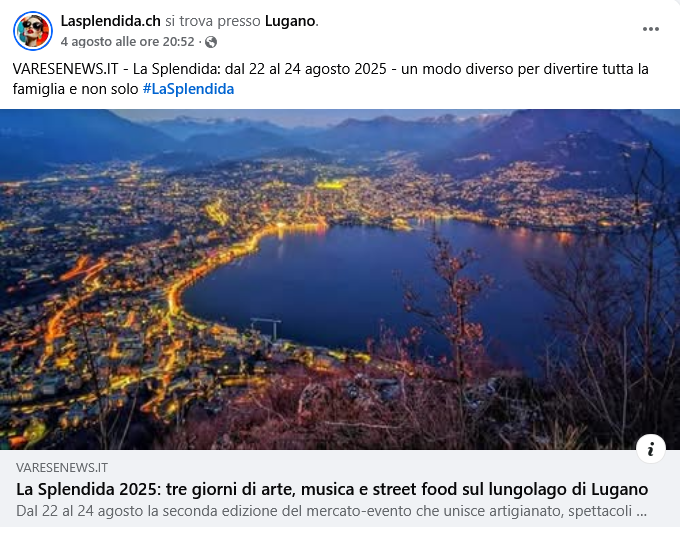This screenshot has width=680, height=539.
Task: Open the #LaSplendida hashtag
Action: [x=188, y=88]
